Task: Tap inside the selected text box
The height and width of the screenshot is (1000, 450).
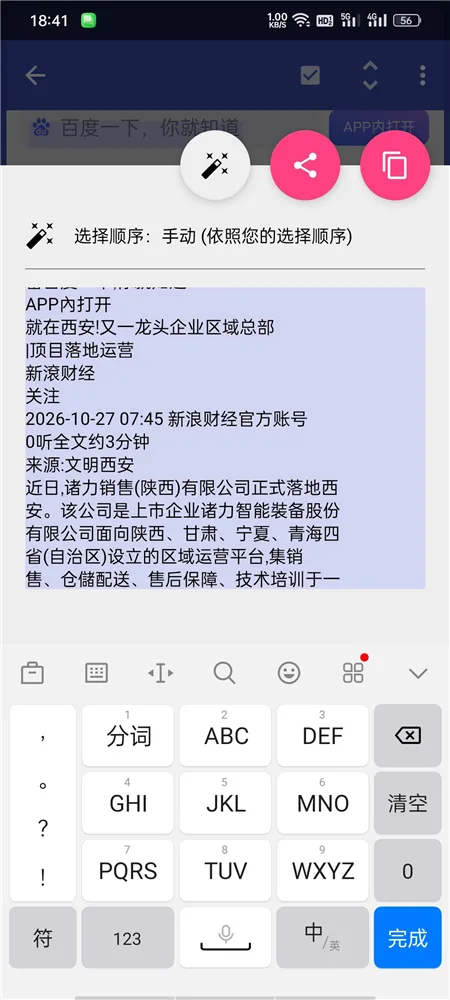Action: [x=225, y=438]
